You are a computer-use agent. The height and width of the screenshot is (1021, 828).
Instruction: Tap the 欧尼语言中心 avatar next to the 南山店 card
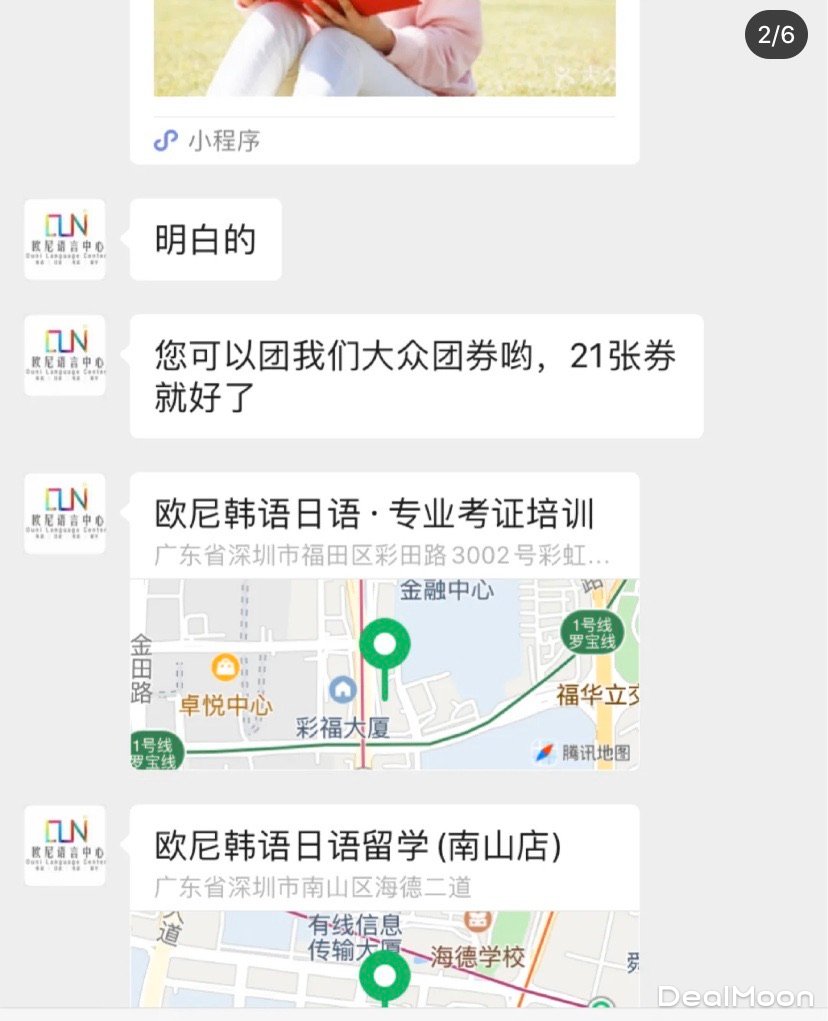point(64,845)
